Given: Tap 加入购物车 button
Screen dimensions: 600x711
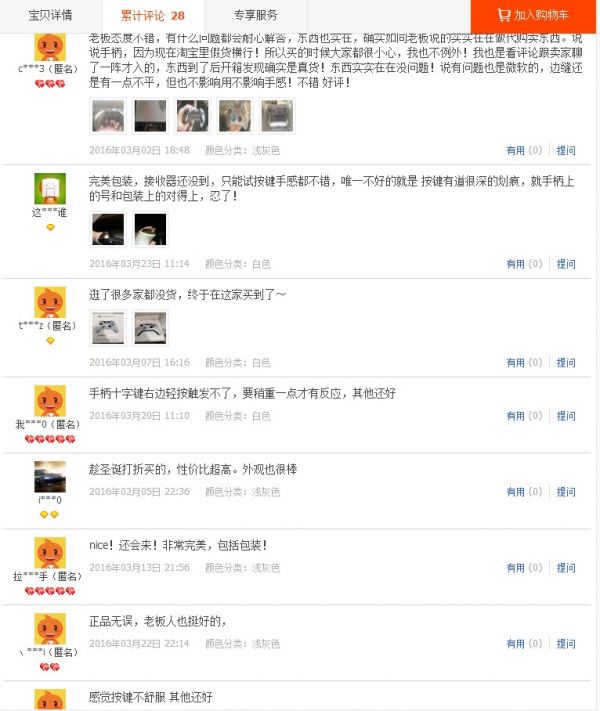Looking at the screenshot, I should point(533,16).
